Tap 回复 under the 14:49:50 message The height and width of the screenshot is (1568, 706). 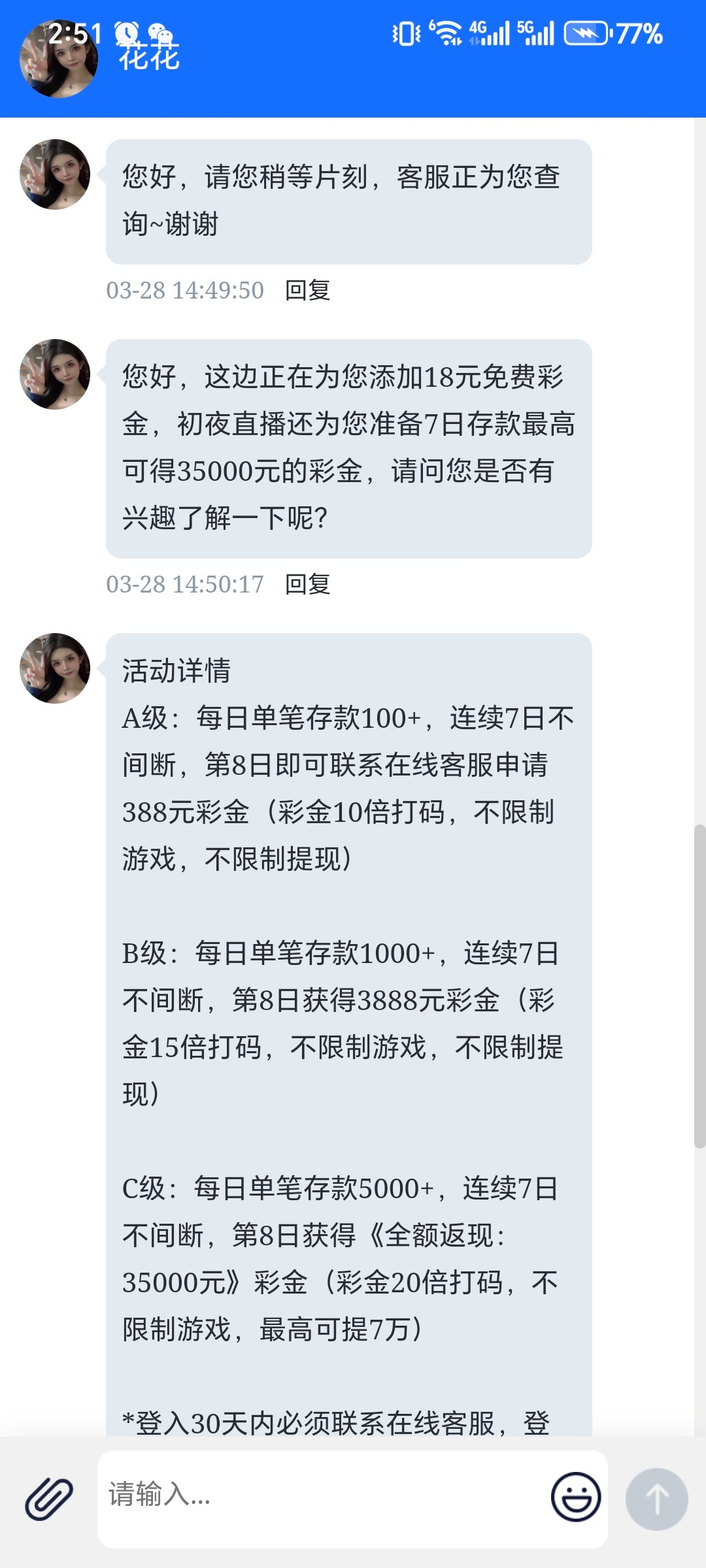(308, 290)
